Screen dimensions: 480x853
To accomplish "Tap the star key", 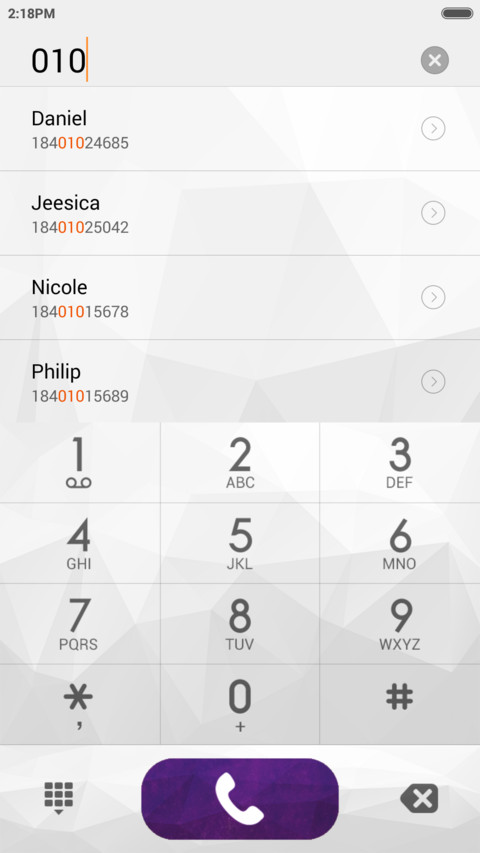I will point(79,704).
